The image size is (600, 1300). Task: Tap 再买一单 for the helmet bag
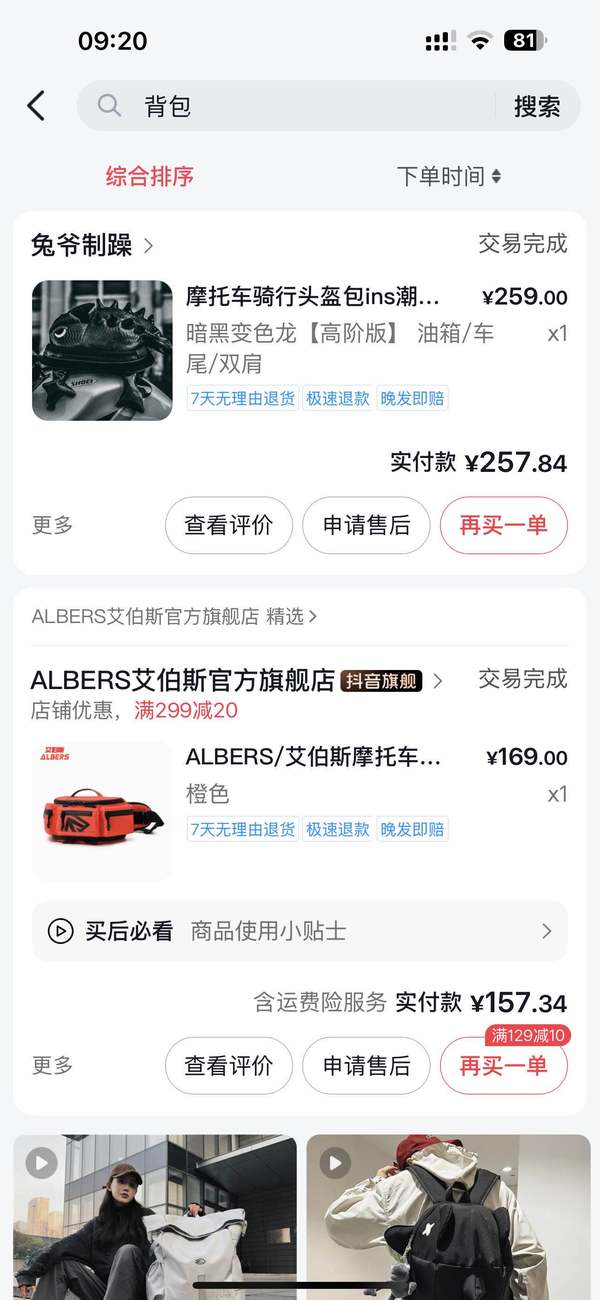pos(503,525)
